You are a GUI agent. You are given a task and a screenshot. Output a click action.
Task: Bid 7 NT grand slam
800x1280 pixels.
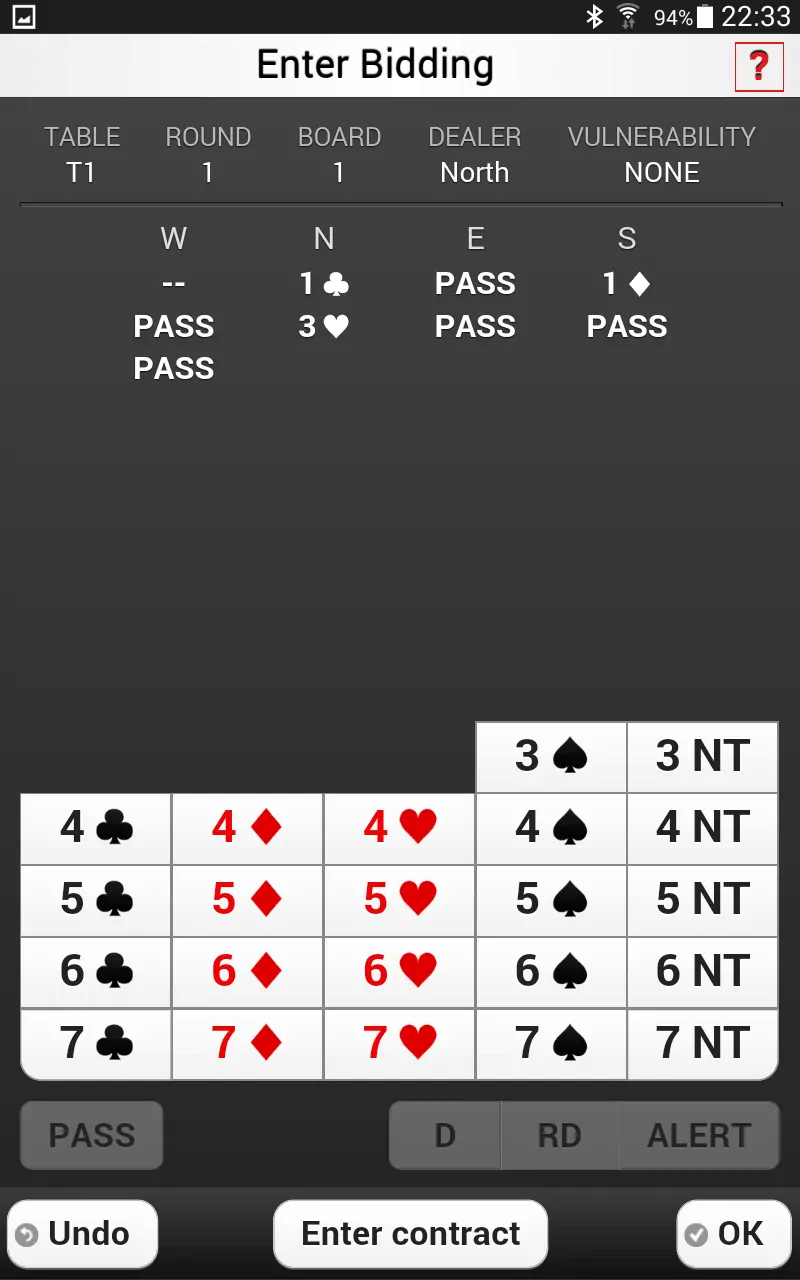(x=702, y=1044)
